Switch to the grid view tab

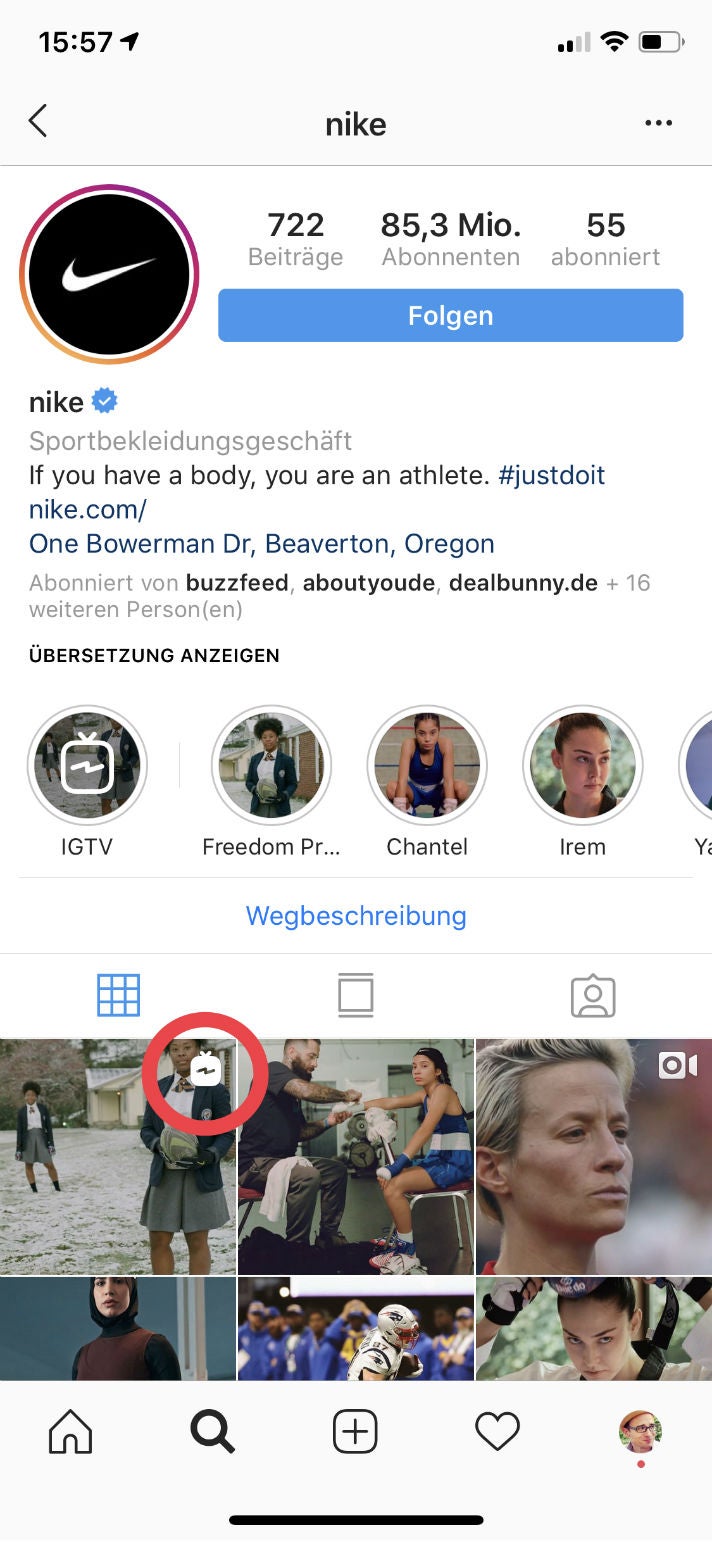click(x=118, y=995)
